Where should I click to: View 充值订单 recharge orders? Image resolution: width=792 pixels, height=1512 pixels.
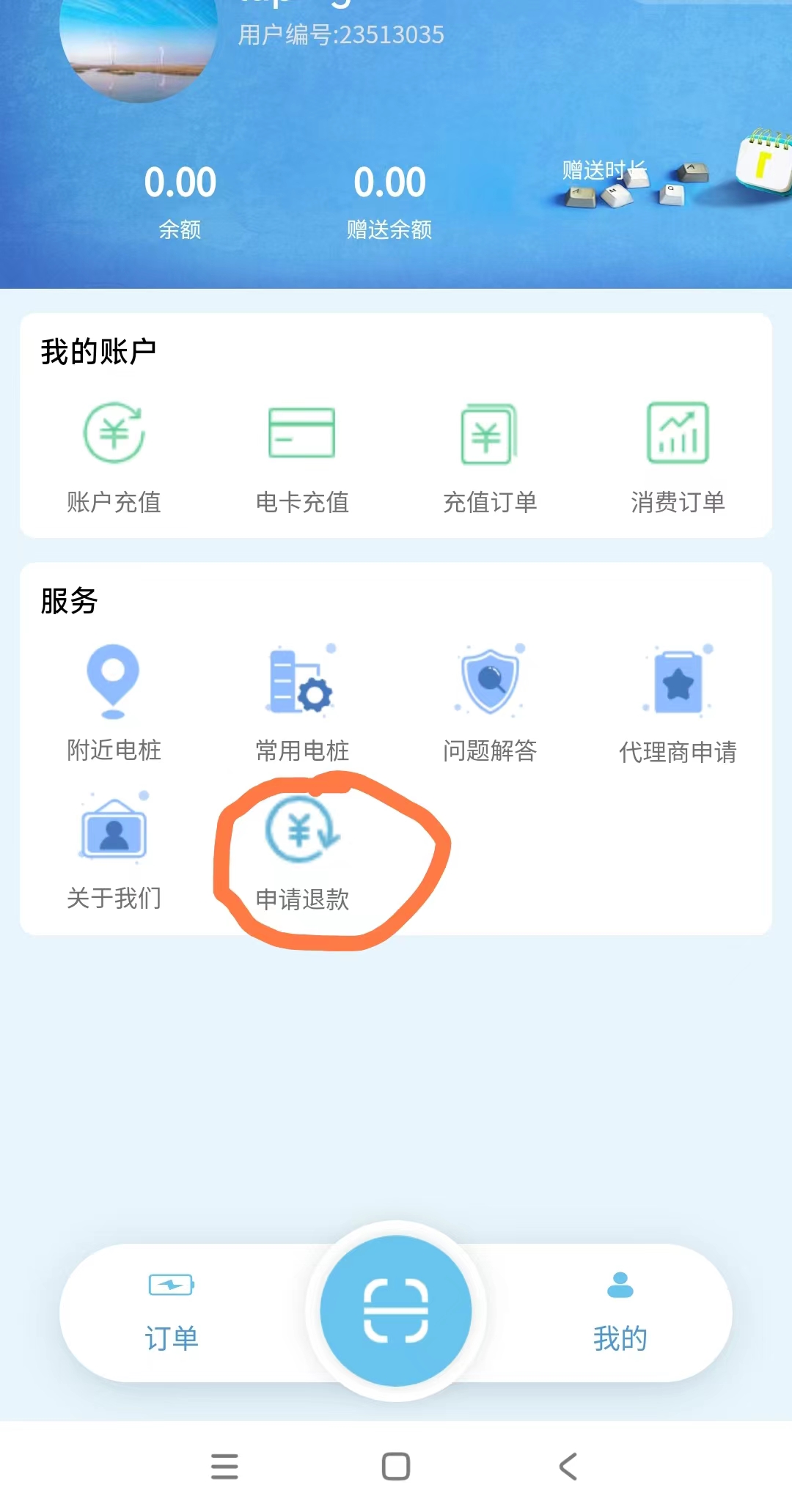click(489, 456)
